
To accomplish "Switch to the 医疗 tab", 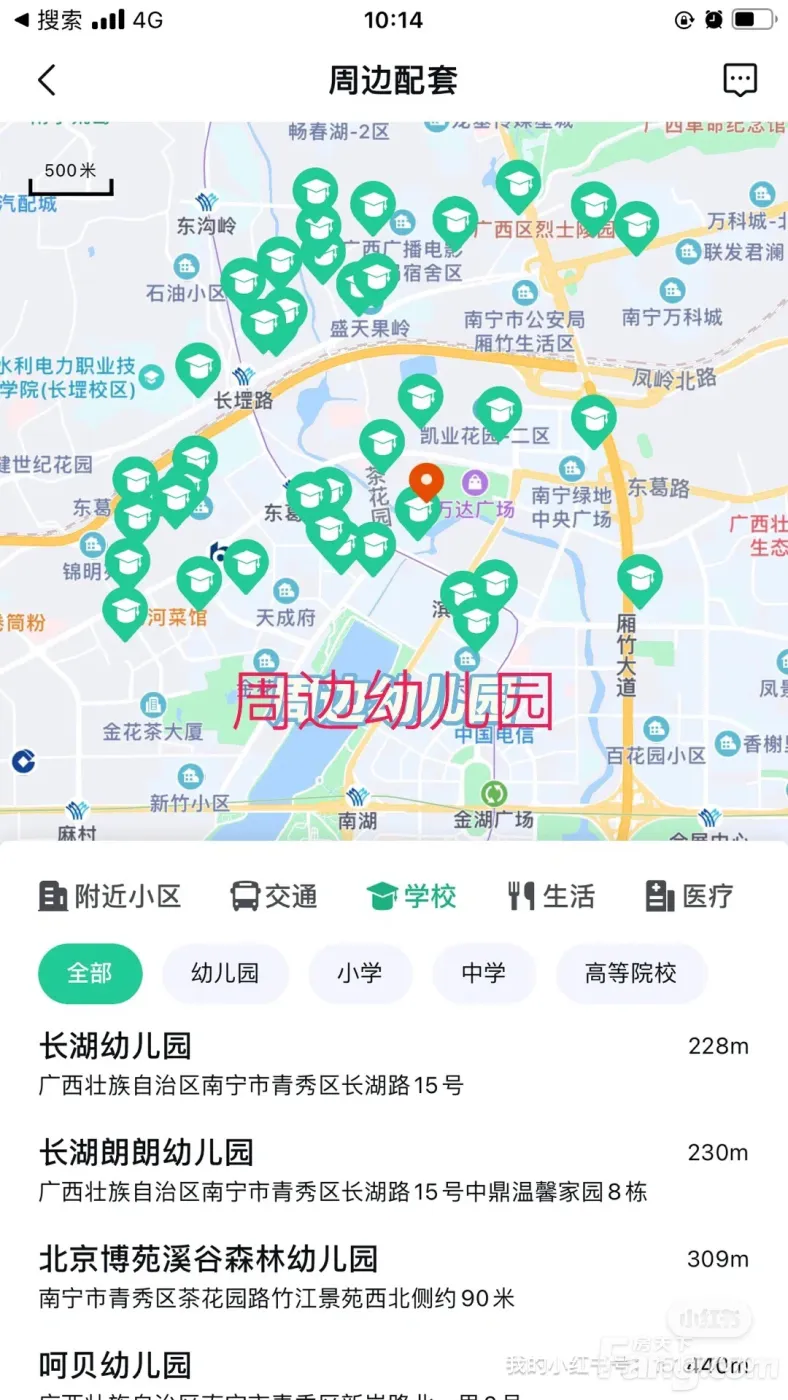I will [x=689, y=896].
